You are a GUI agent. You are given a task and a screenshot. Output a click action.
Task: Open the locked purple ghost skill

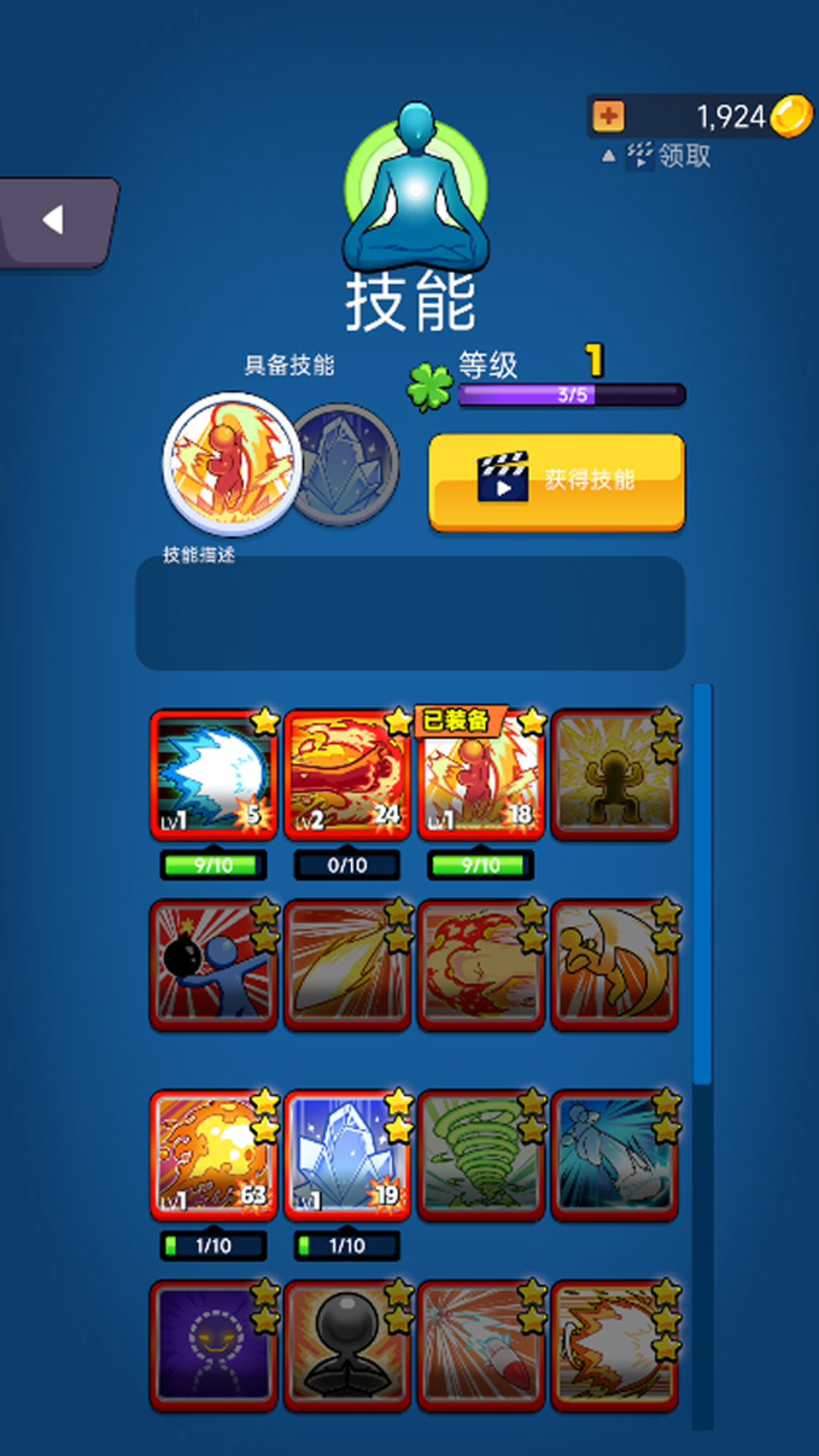point(214,1346)
